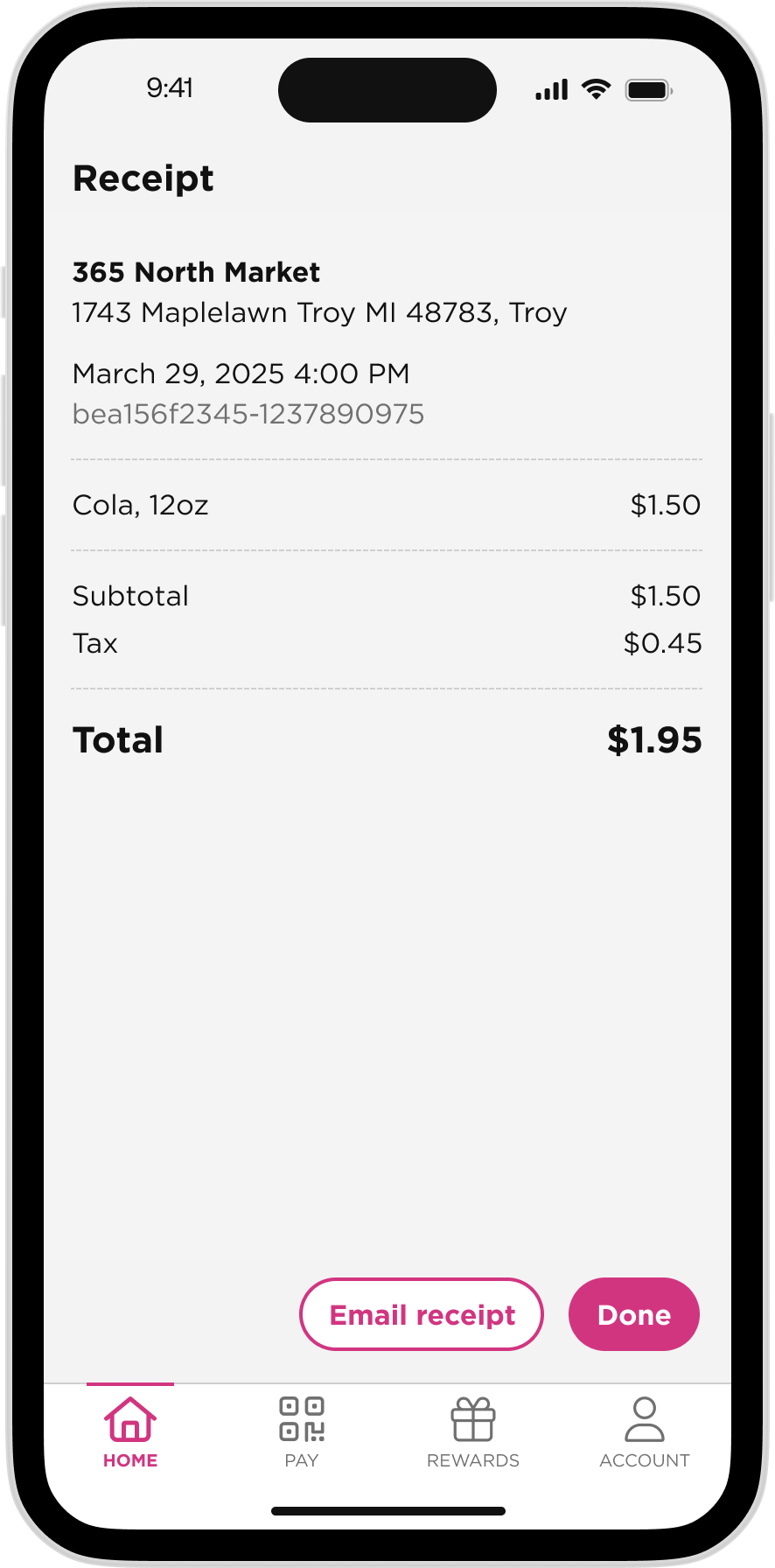Select the Home tab label
775x1568 pixels.
129,1459
